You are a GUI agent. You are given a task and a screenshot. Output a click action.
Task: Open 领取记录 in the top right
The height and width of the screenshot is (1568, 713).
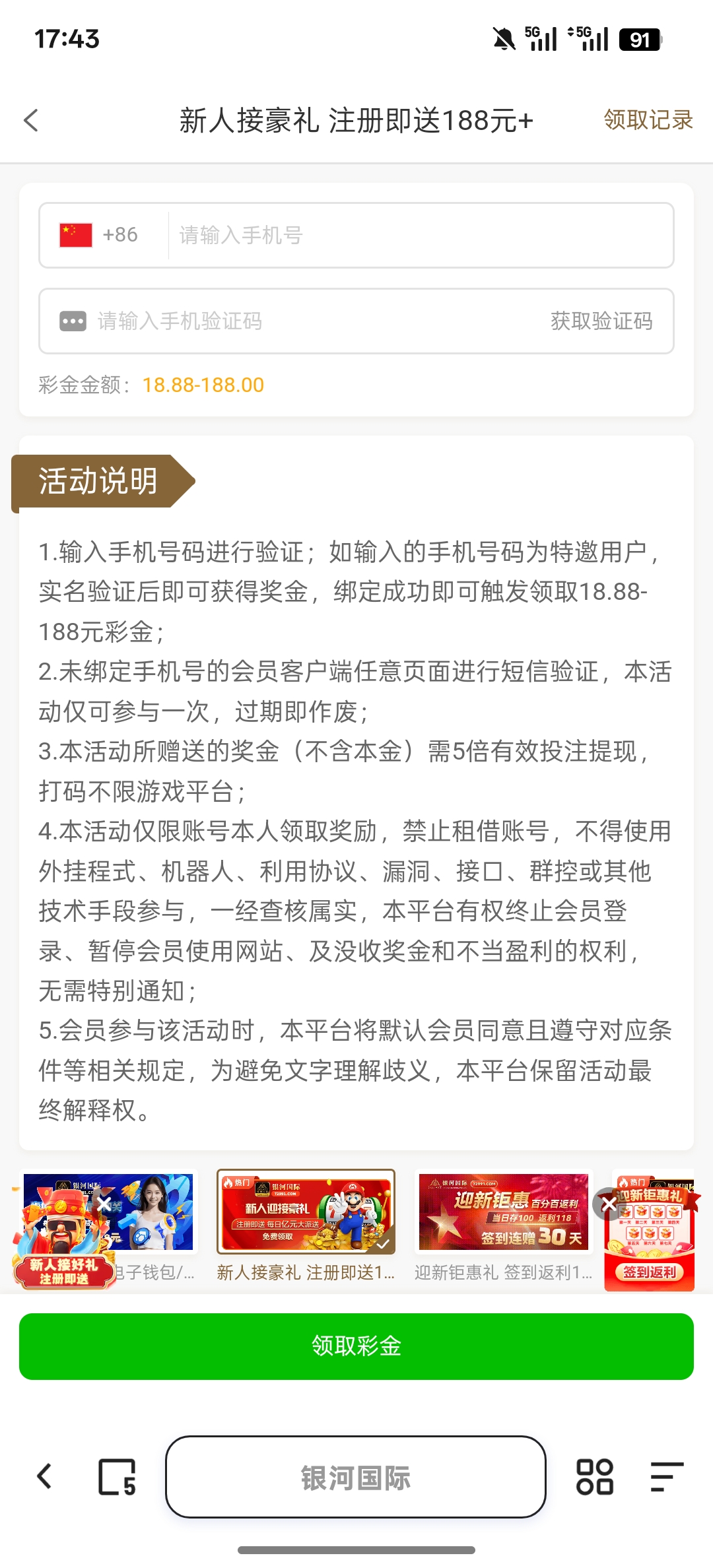tap(648, 121)
